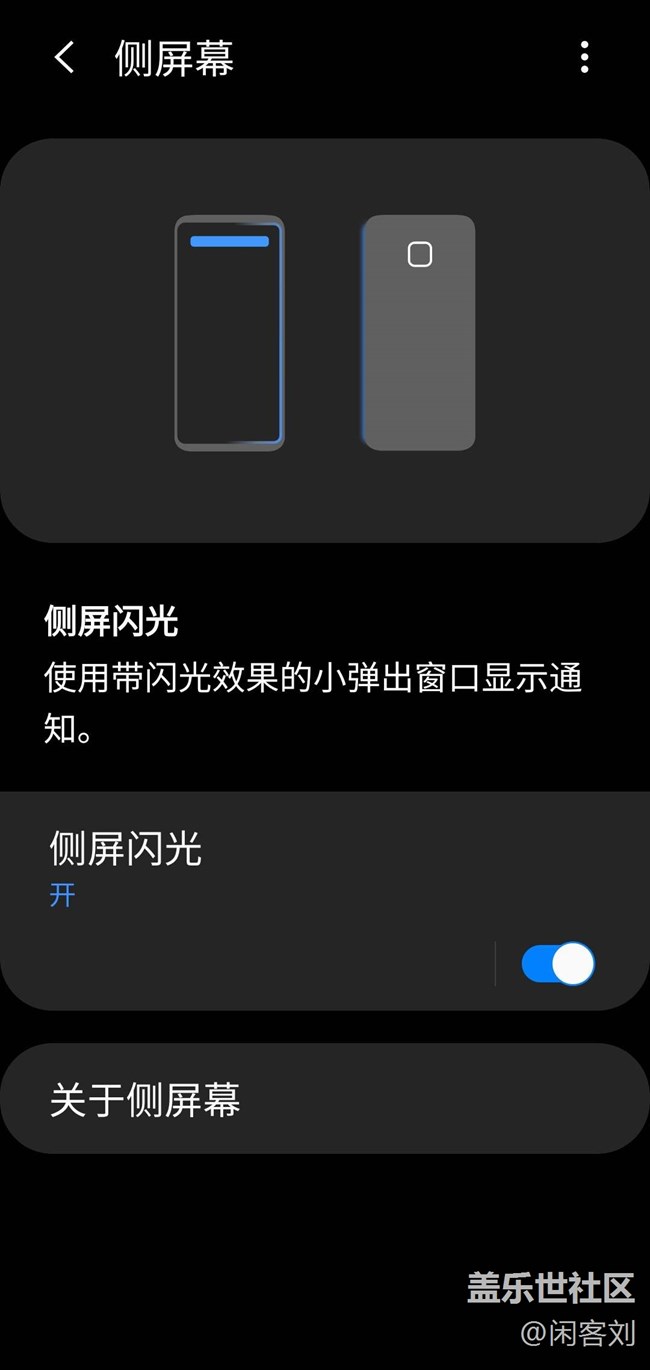
Task: Open 关于侧屏幕
Action: coord(324,1099)
